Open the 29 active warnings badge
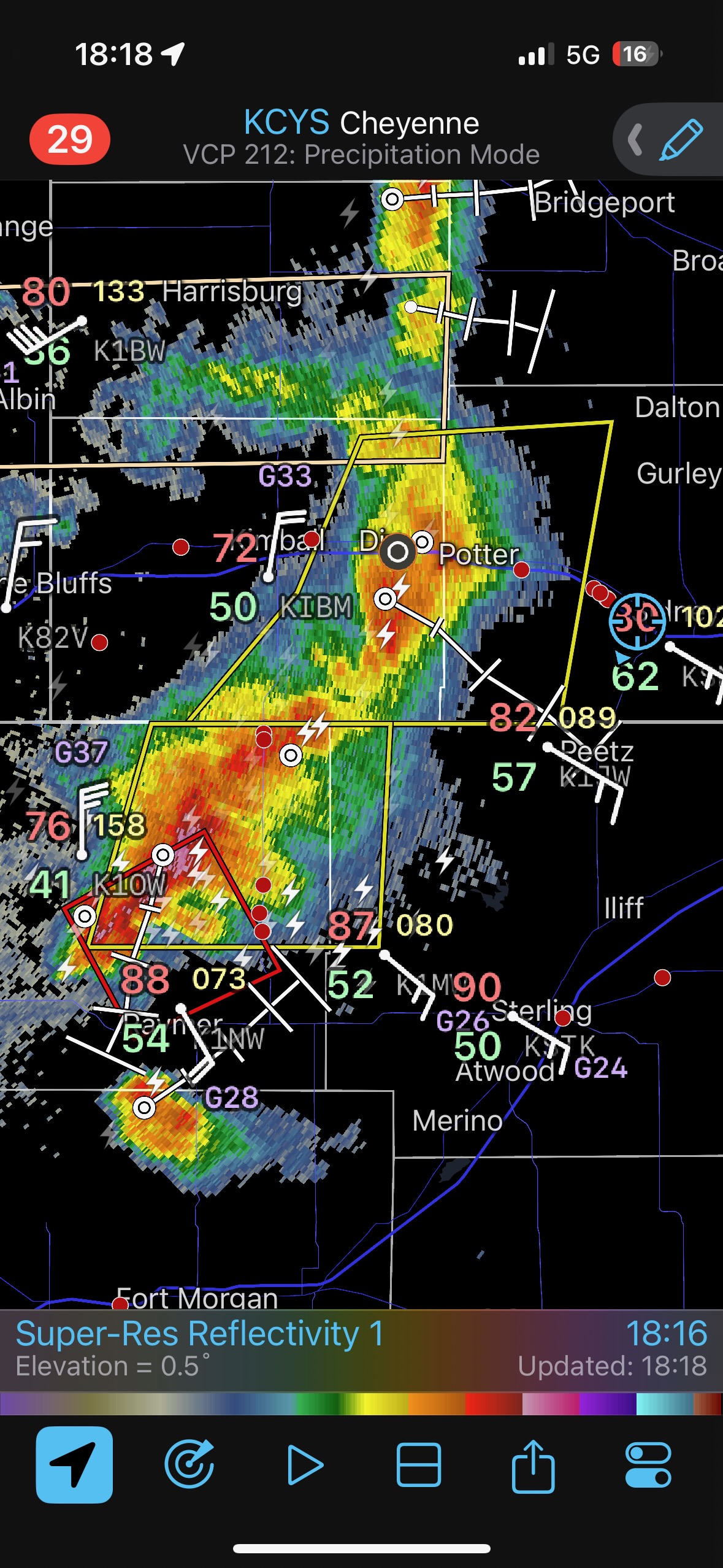This screenshot has width=723, height=1568. [69, 139]
